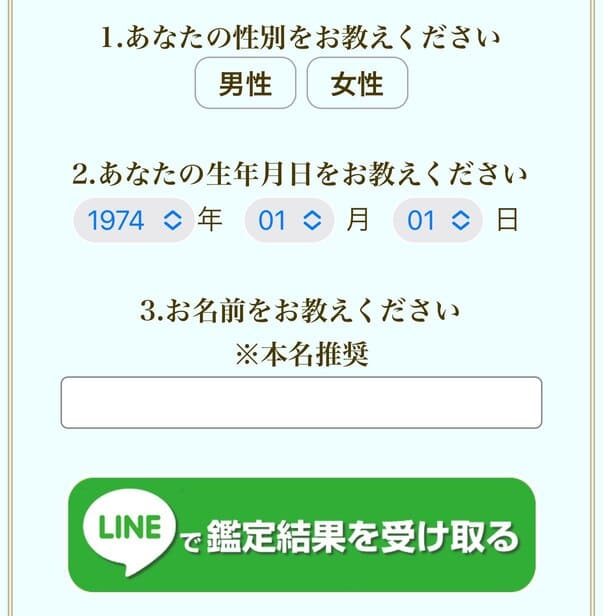603x616 pixels.
Task: Open the birth day selector
Action: point(437,220)
